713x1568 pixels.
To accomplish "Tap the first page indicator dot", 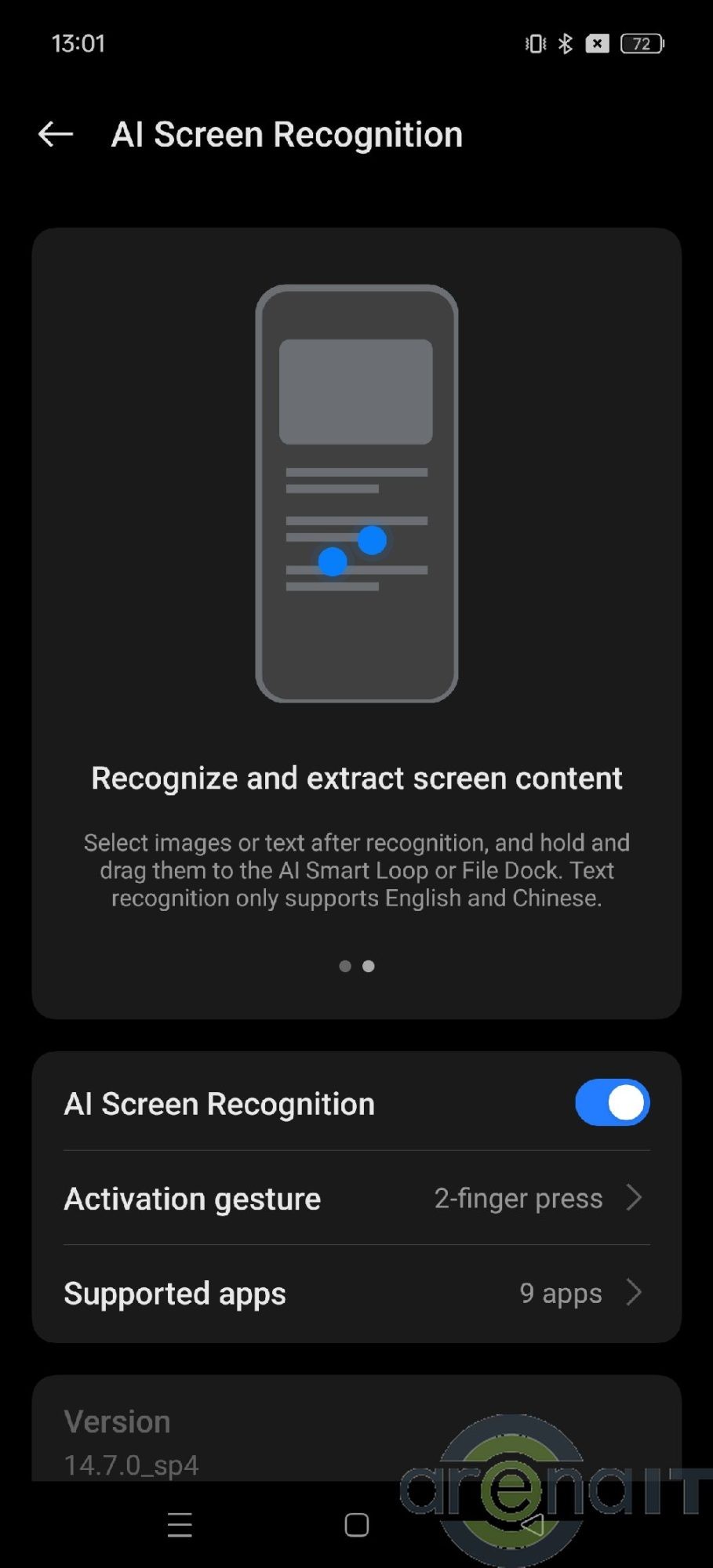I will pyautogui.click(x=344, y=966).
